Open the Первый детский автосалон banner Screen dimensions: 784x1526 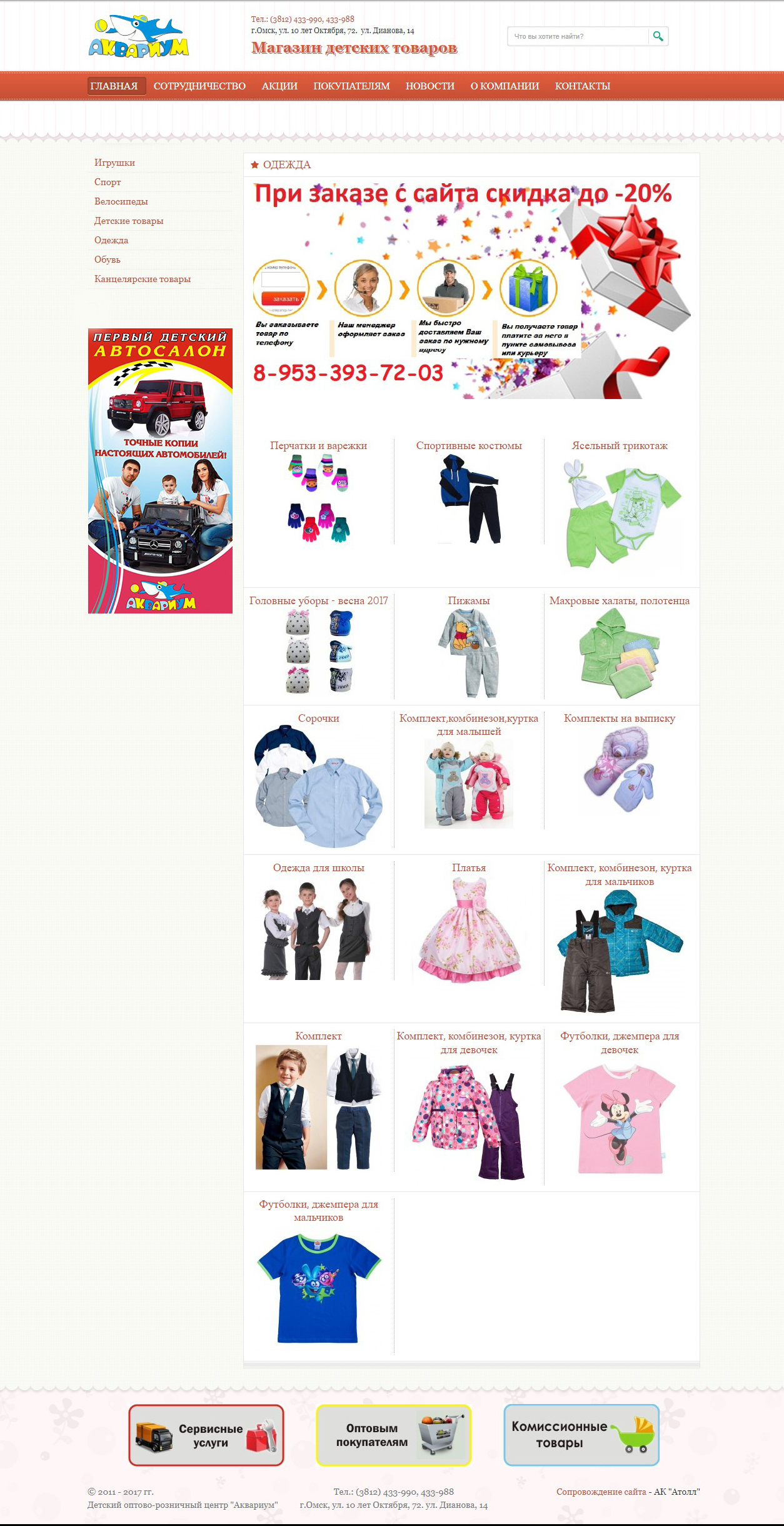pyautogui.click(x=160, y=470)
